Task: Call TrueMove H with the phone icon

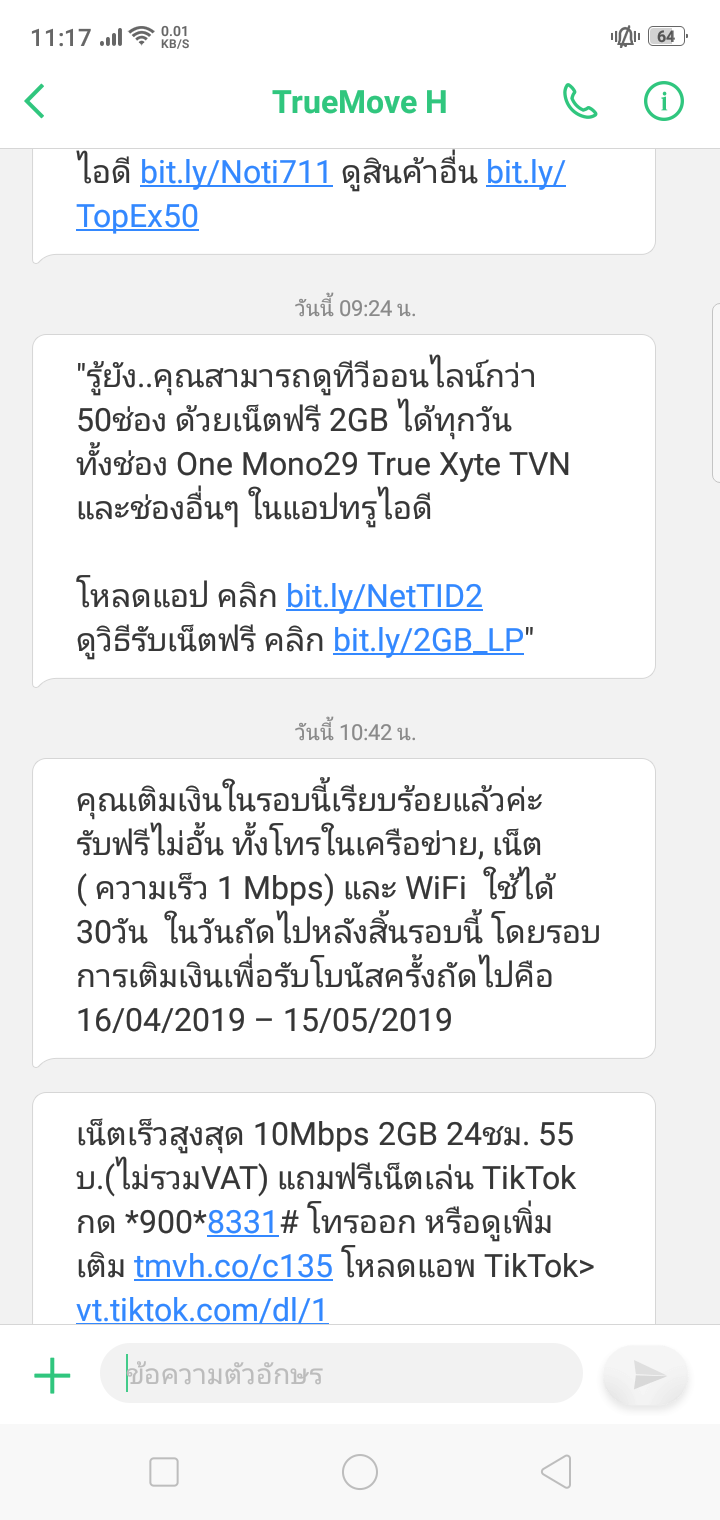Action: tap(580, 101)
